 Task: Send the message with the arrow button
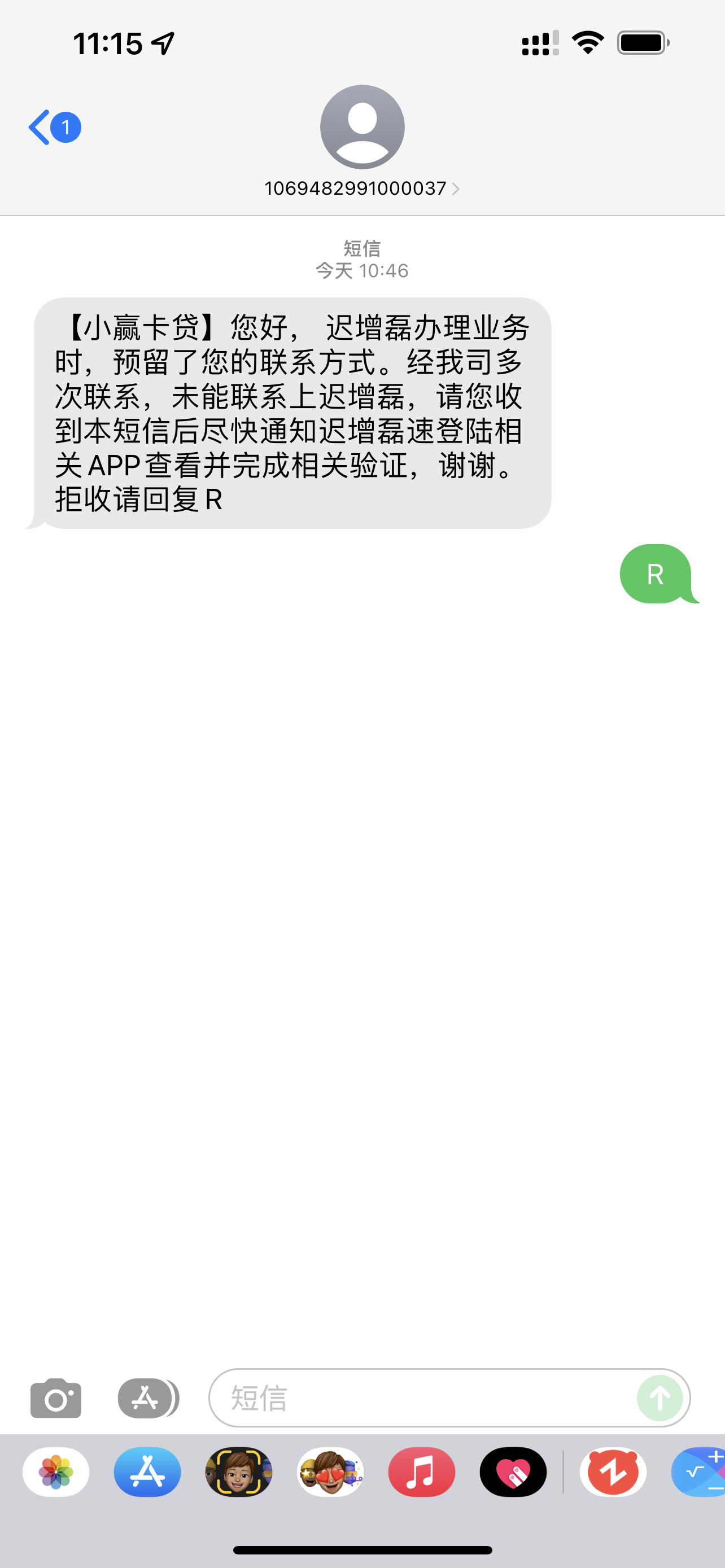[x=660, y=1398]
